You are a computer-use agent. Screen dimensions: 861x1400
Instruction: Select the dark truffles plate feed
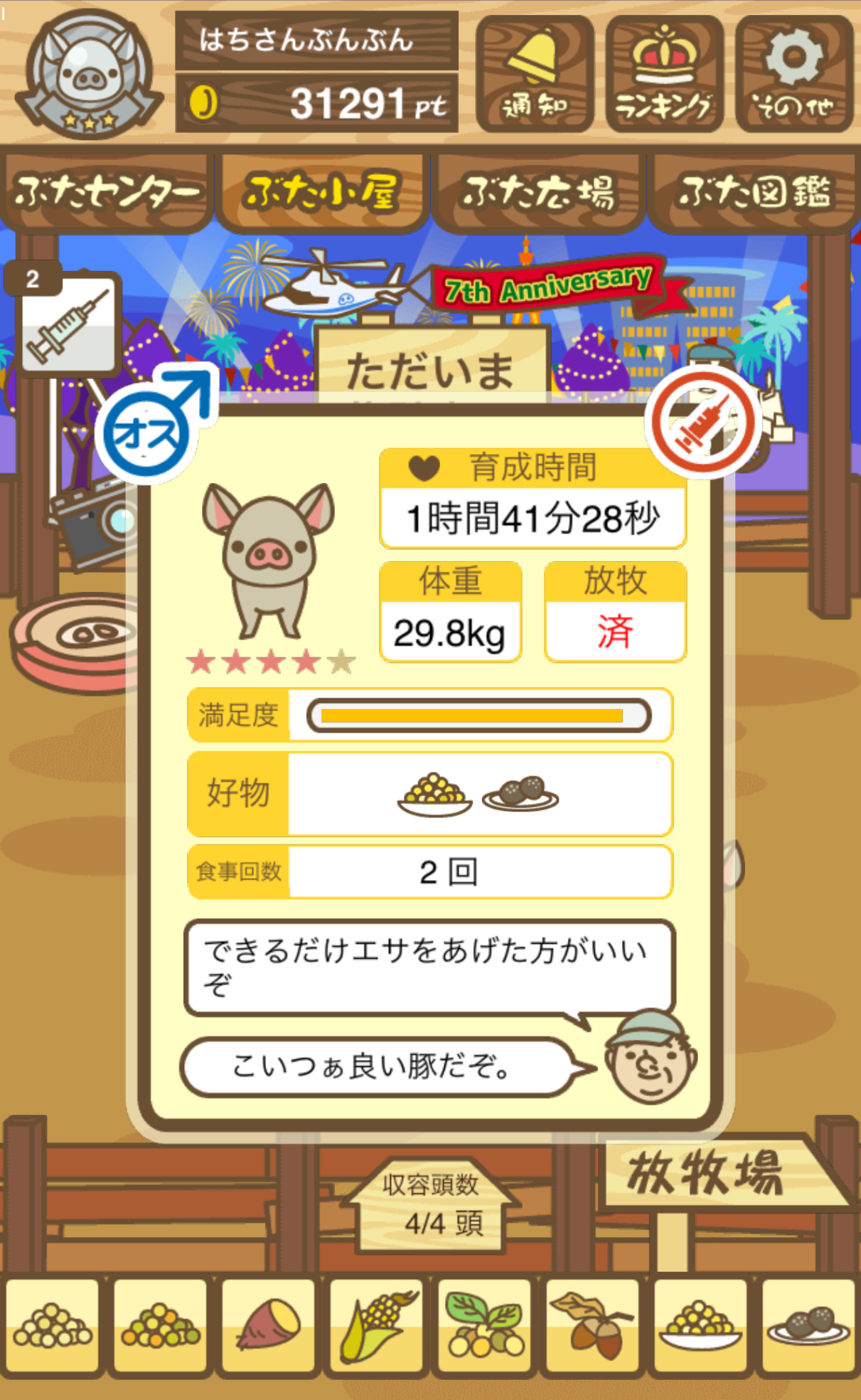808,1325
